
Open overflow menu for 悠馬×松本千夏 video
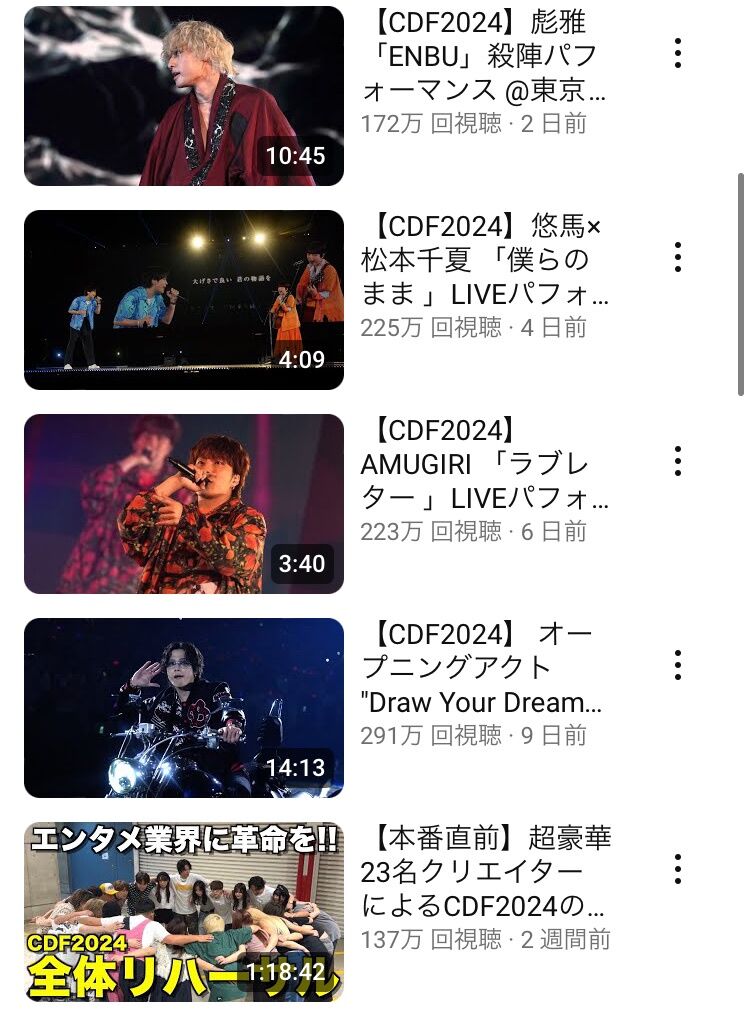pos(678,257)
